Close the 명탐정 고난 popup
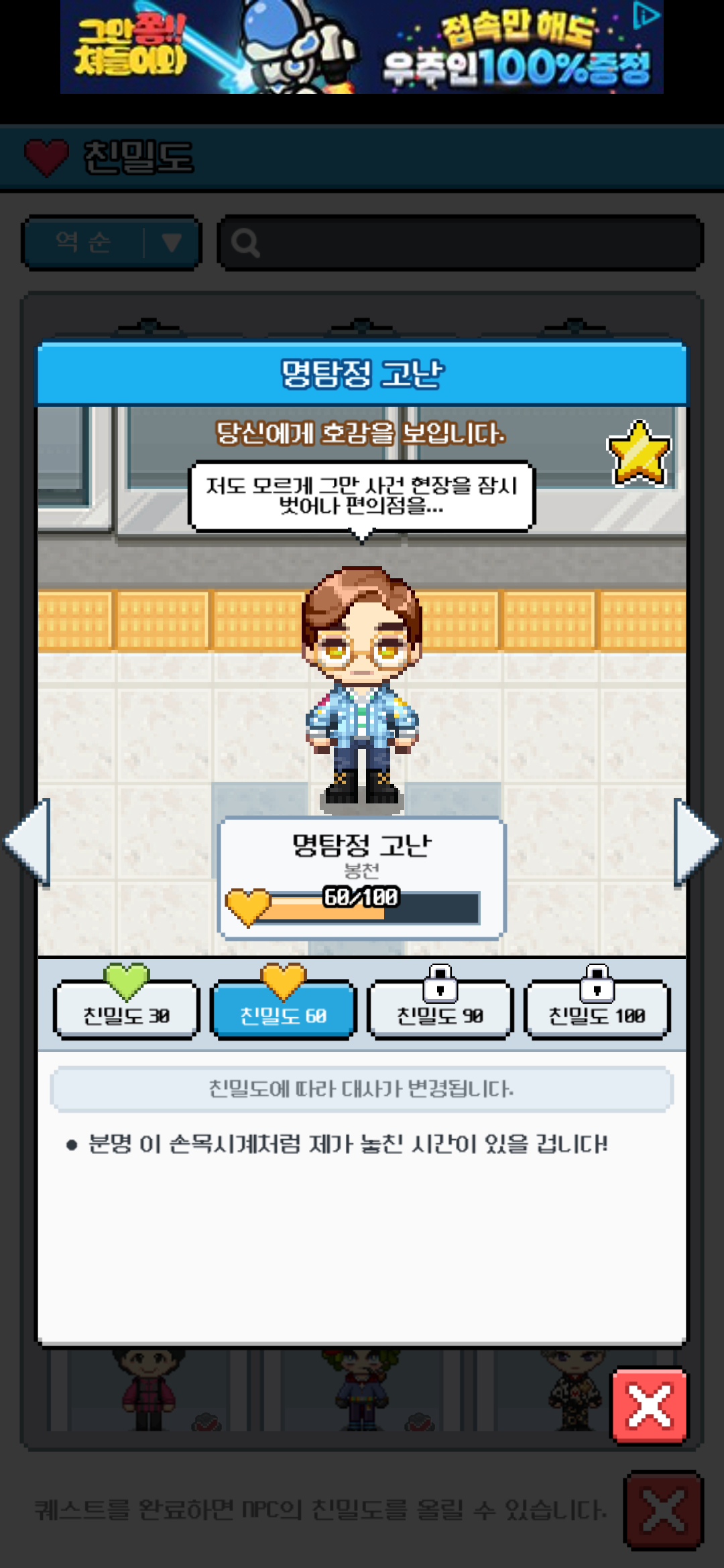The image size is (724, 1568). coord(649,1405)
